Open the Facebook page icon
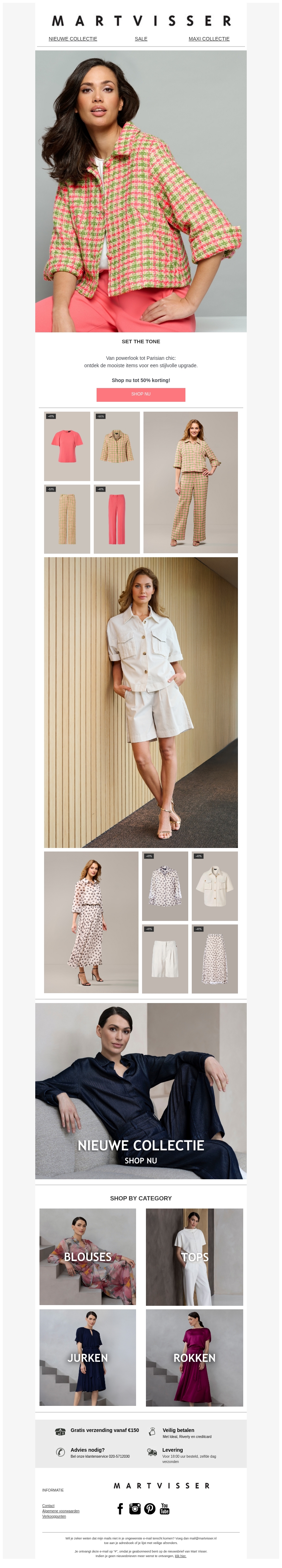 coord(120,1508)
